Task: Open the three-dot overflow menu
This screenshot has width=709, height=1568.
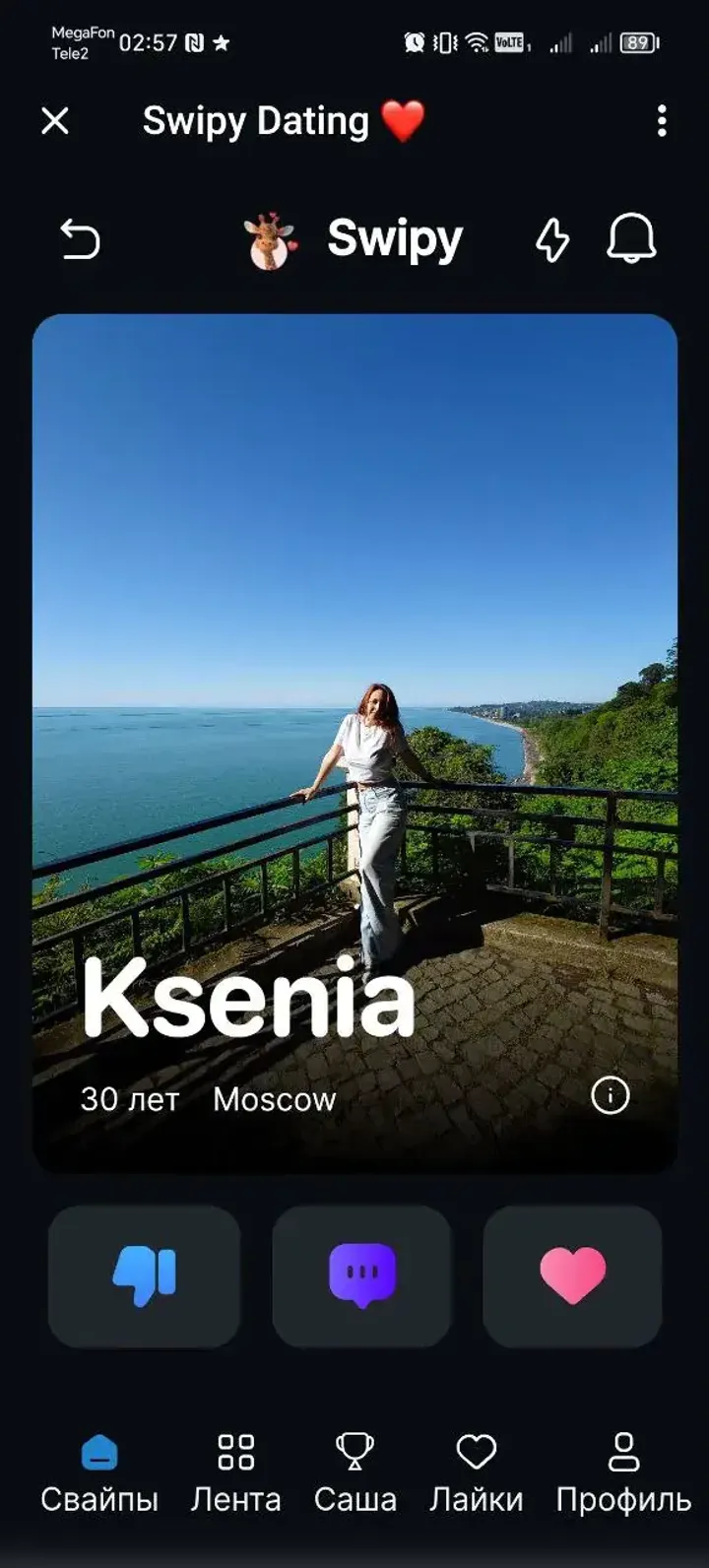Action: pos(661,121)
